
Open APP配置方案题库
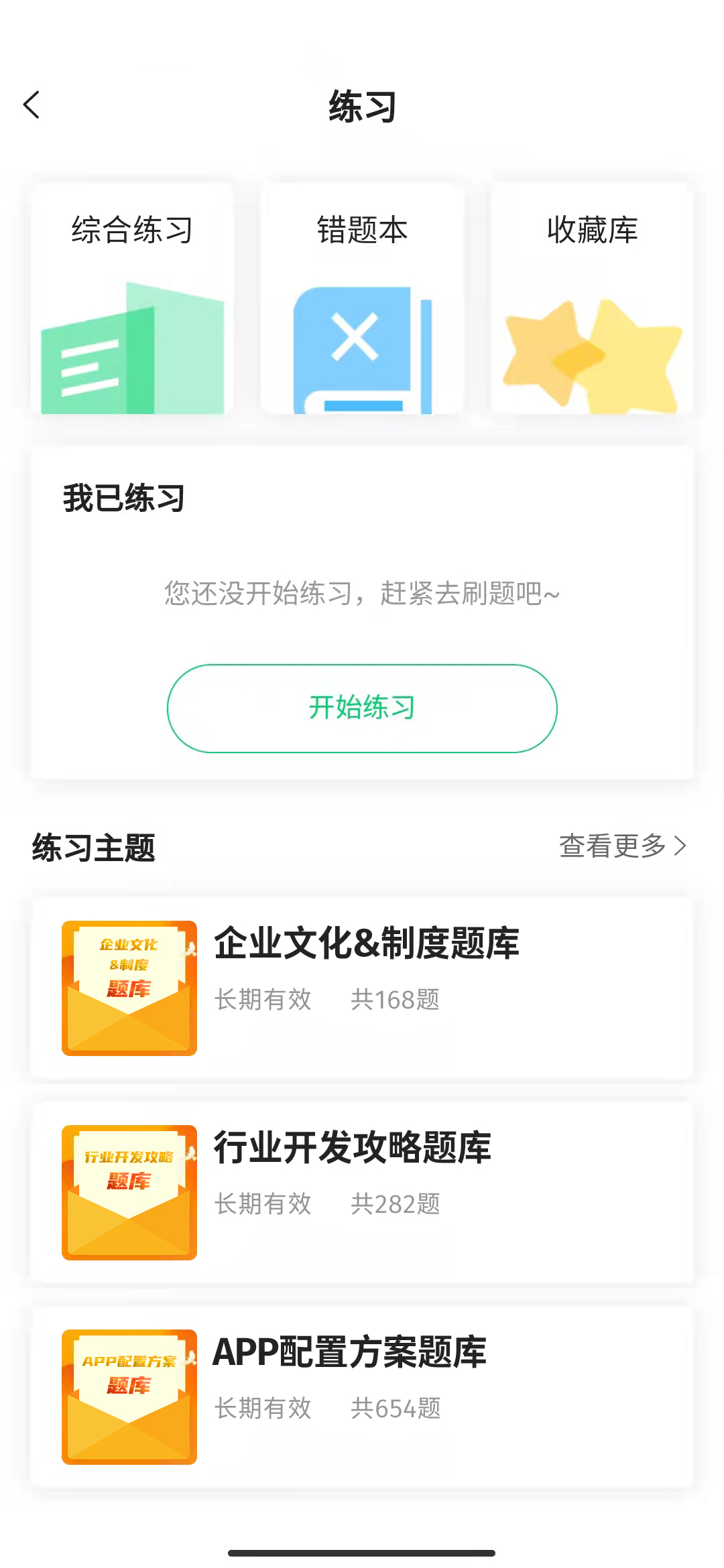coord(362,1396)
